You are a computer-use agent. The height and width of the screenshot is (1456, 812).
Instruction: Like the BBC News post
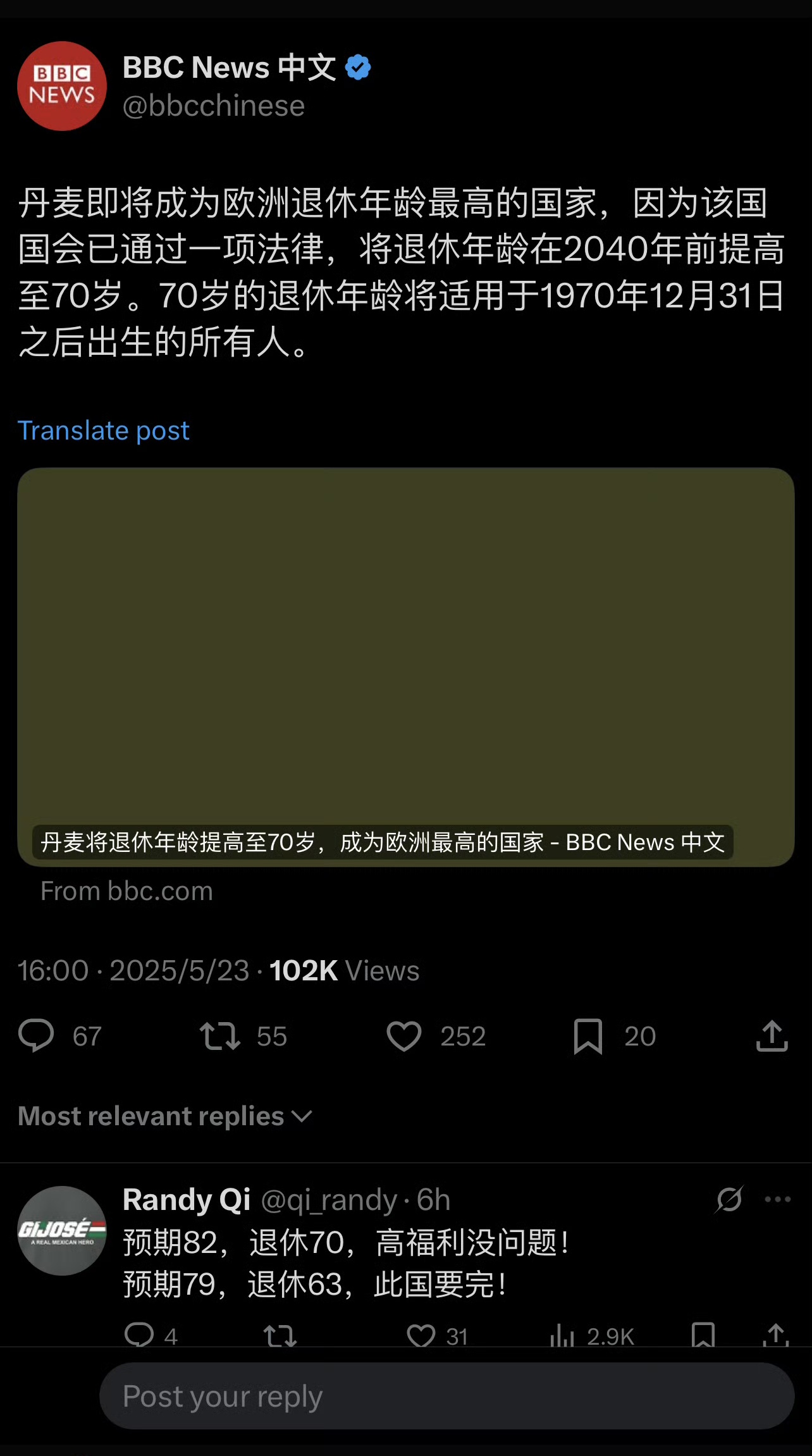coord(403,1036)
